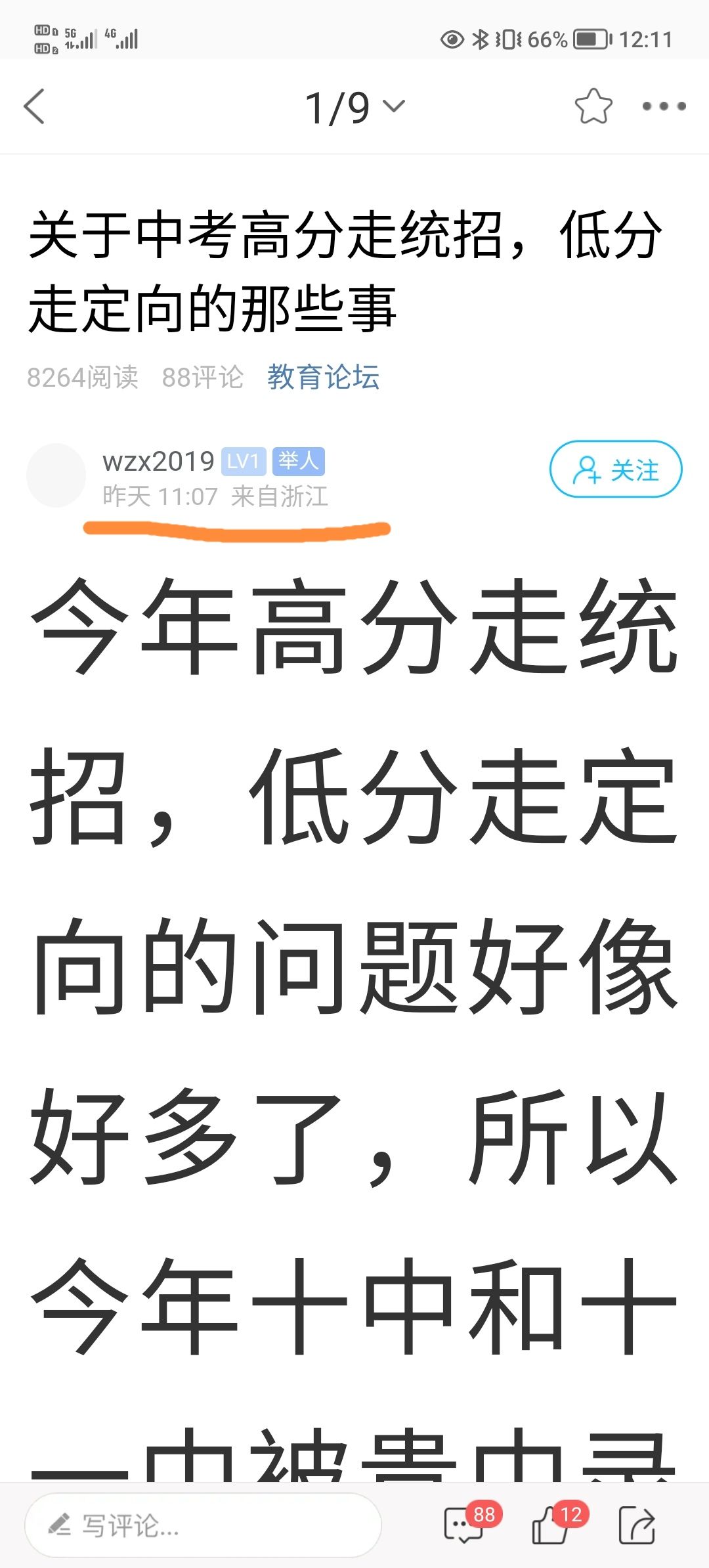Favorite this post with the star
Screen dimensions: 709x1568
(593, 106)
